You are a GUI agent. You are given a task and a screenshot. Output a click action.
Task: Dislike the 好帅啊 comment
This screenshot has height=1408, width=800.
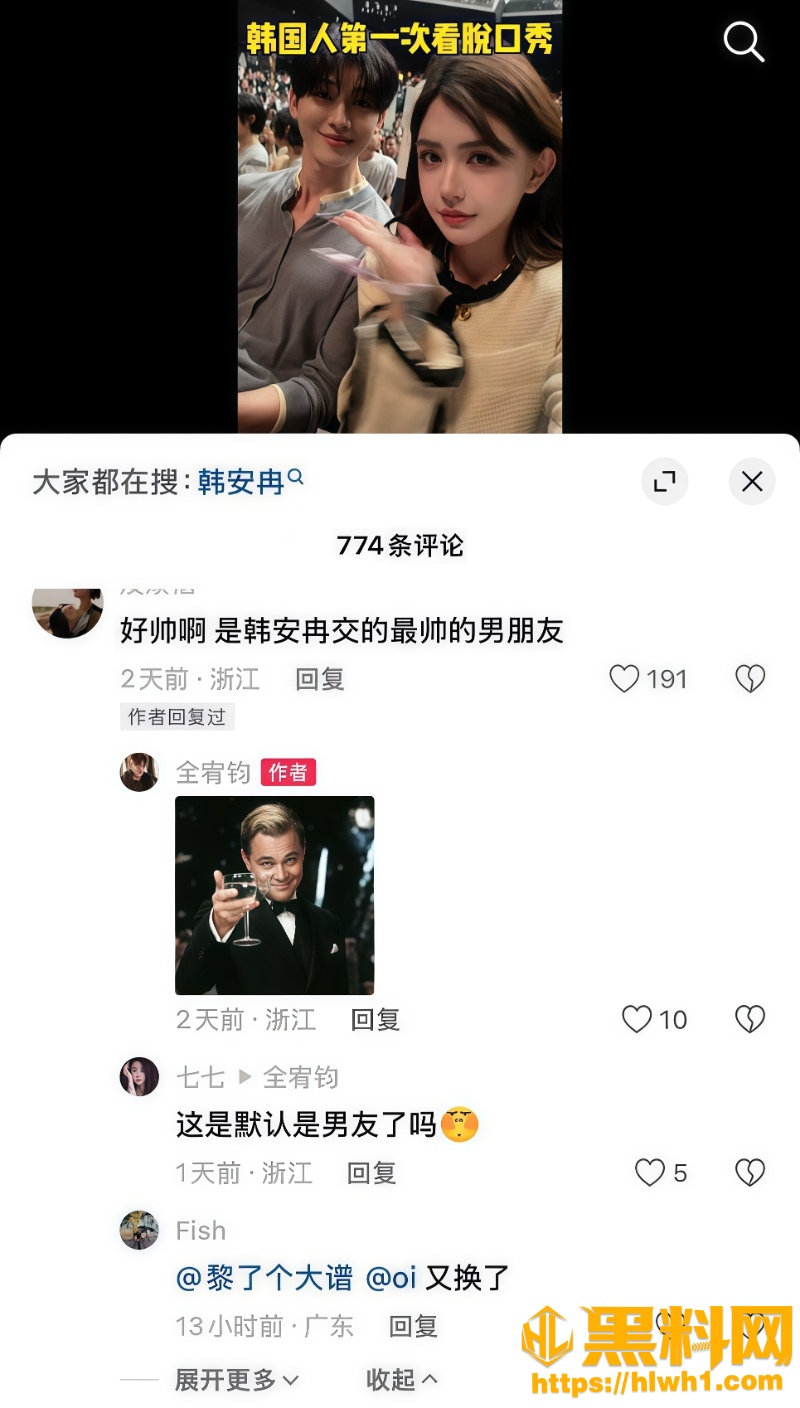750,679
